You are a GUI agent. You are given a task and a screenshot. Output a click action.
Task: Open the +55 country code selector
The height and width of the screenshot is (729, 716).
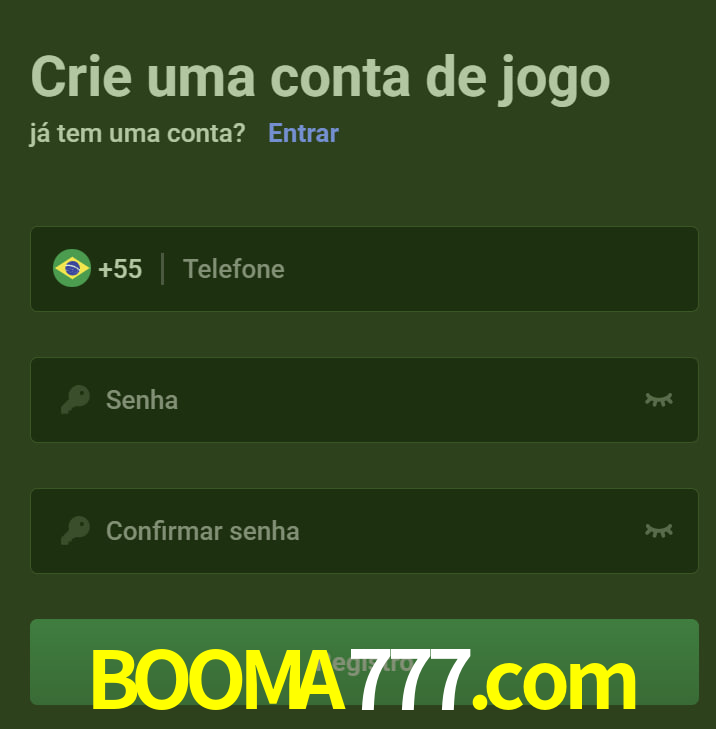pos(98,269)
